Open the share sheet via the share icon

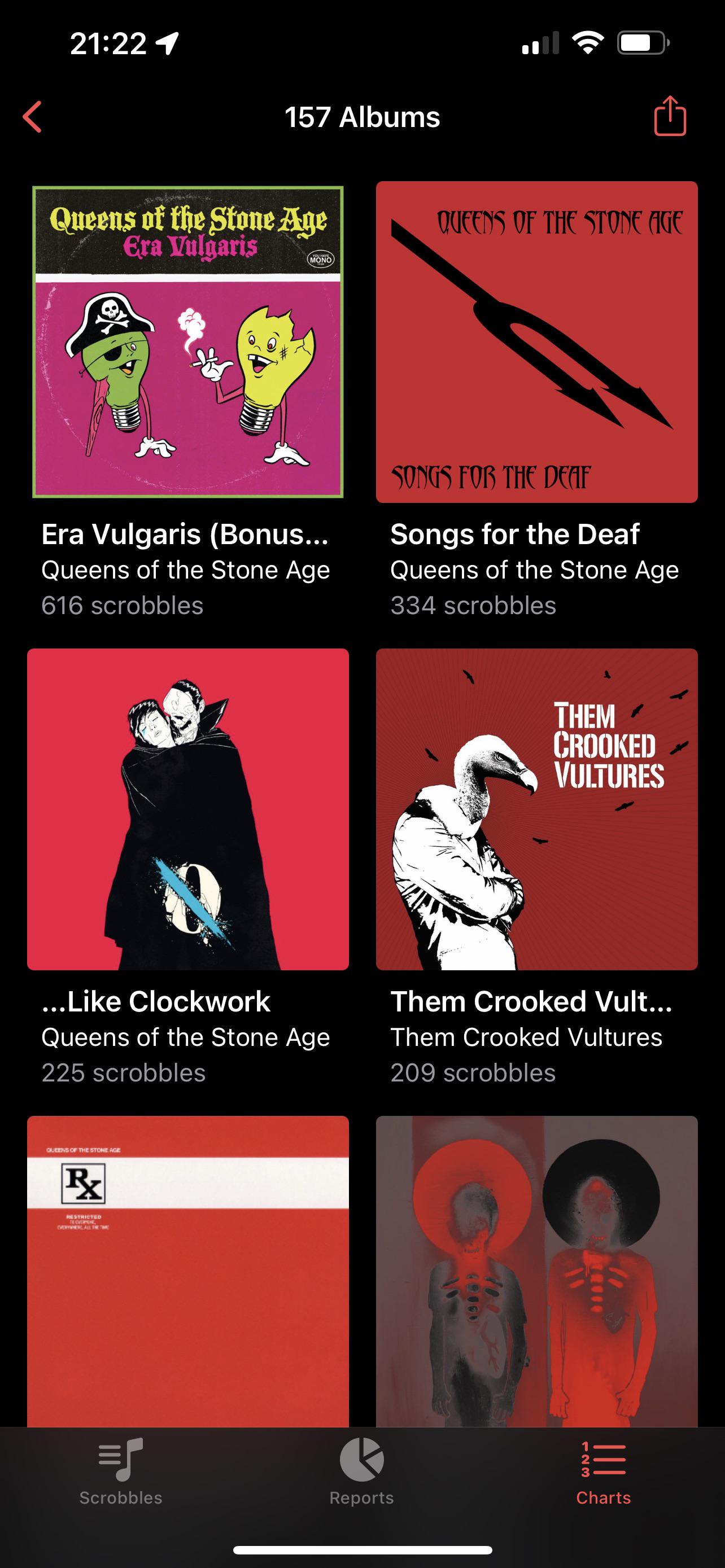coord(670,117)
